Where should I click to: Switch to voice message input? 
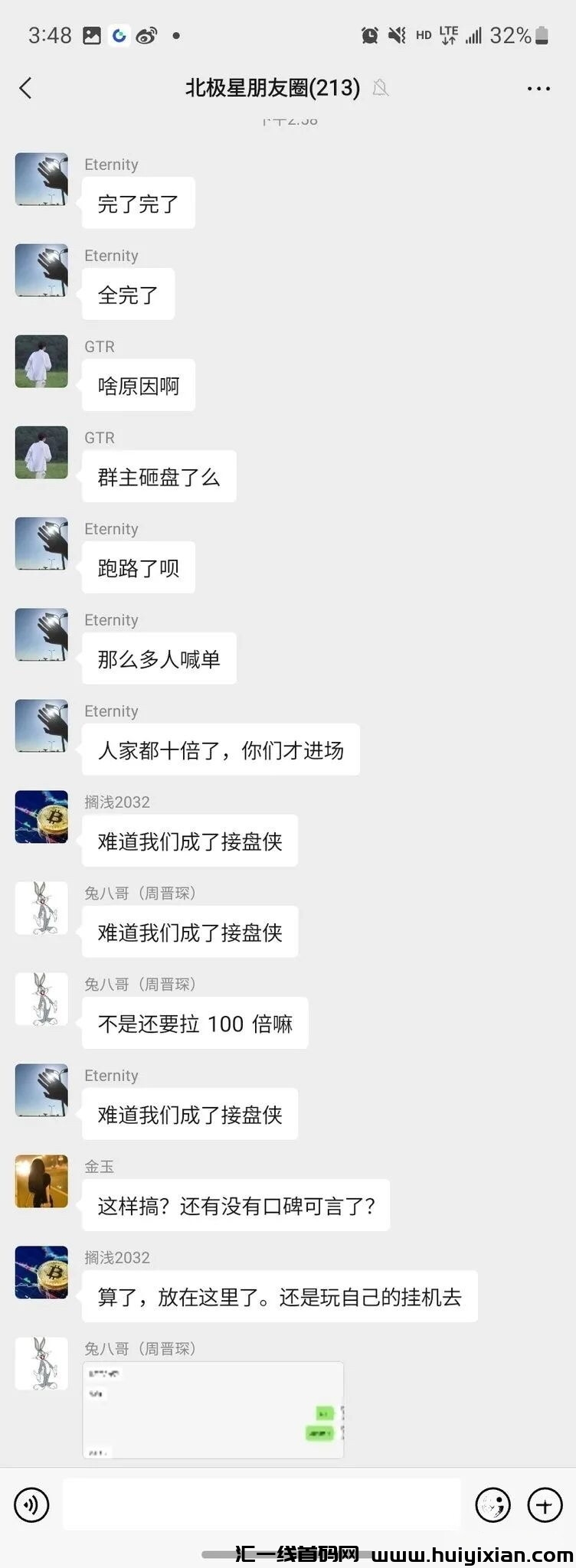pos(31,1504)
